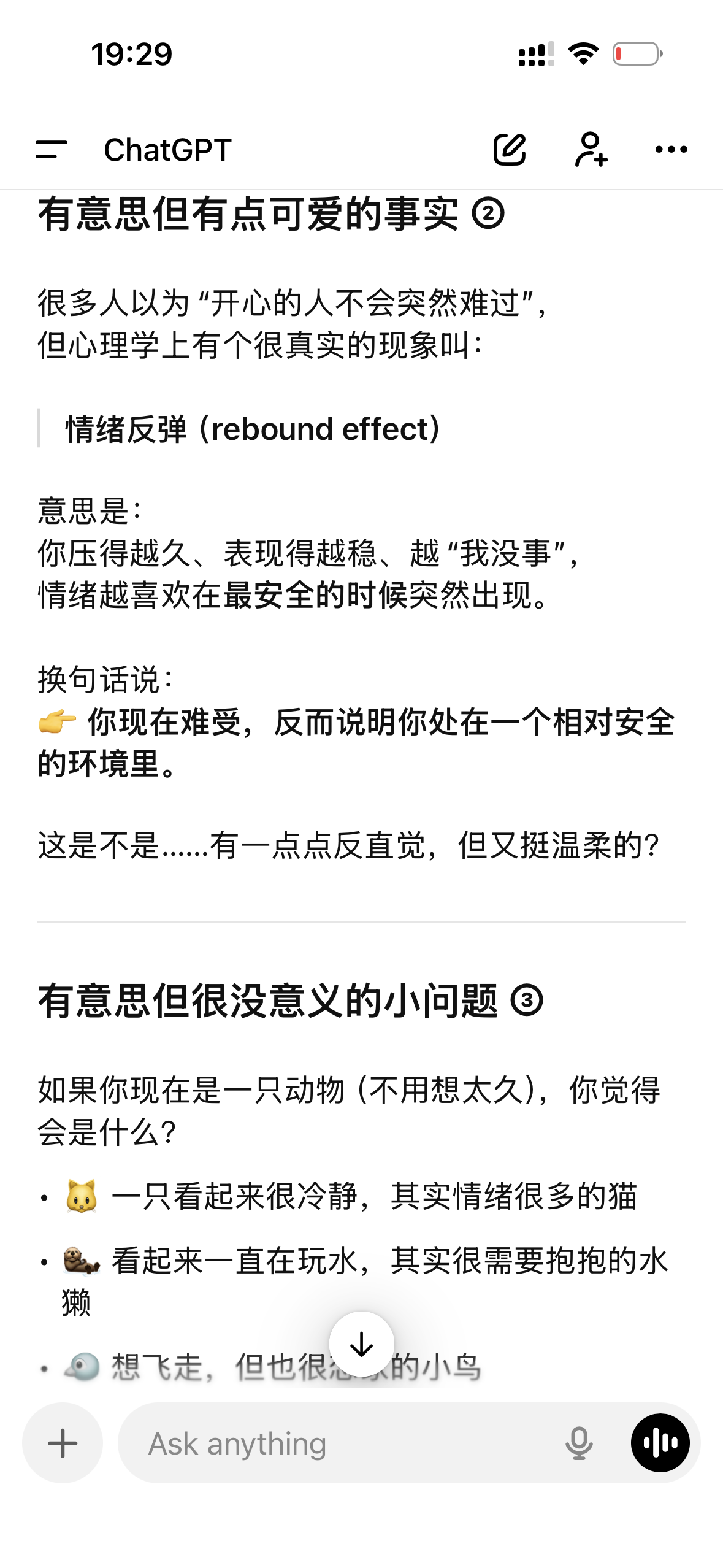Open the three-dot overflow menu
723x1568 pixels.
point(671,149)
